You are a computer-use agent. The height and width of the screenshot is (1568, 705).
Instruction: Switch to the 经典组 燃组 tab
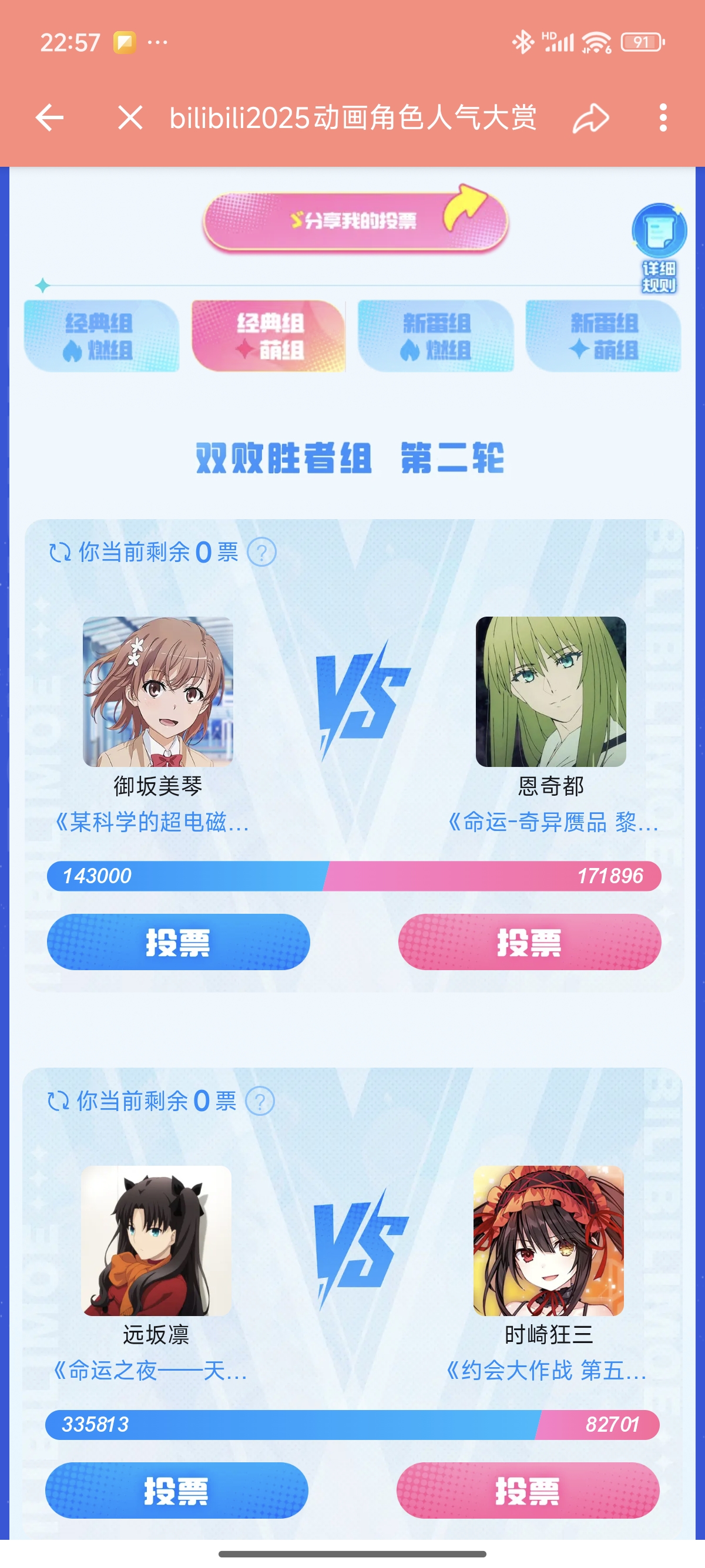(x=101, y=336)
